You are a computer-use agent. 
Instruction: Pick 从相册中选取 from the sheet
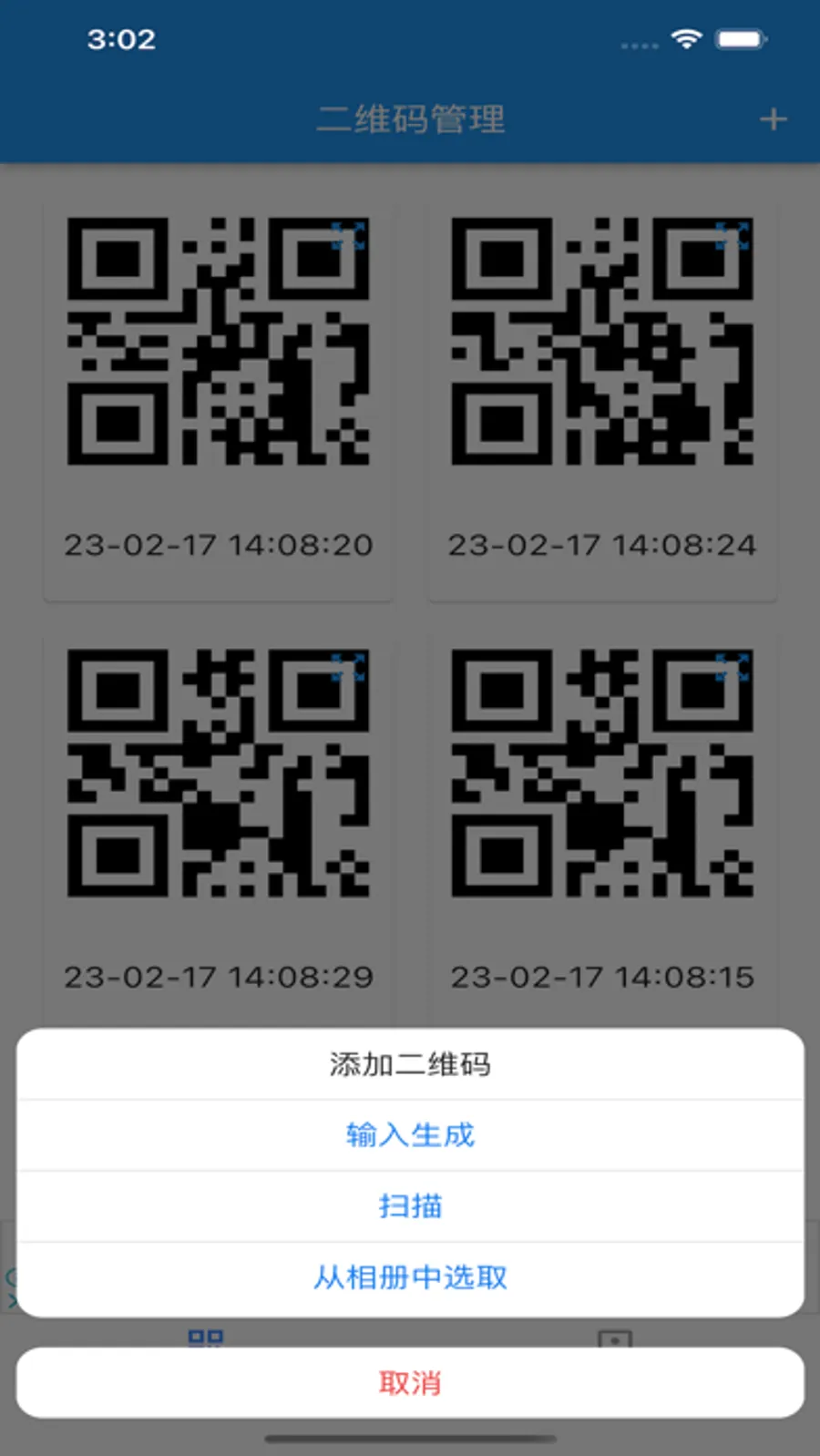[x=410, y=1278]
